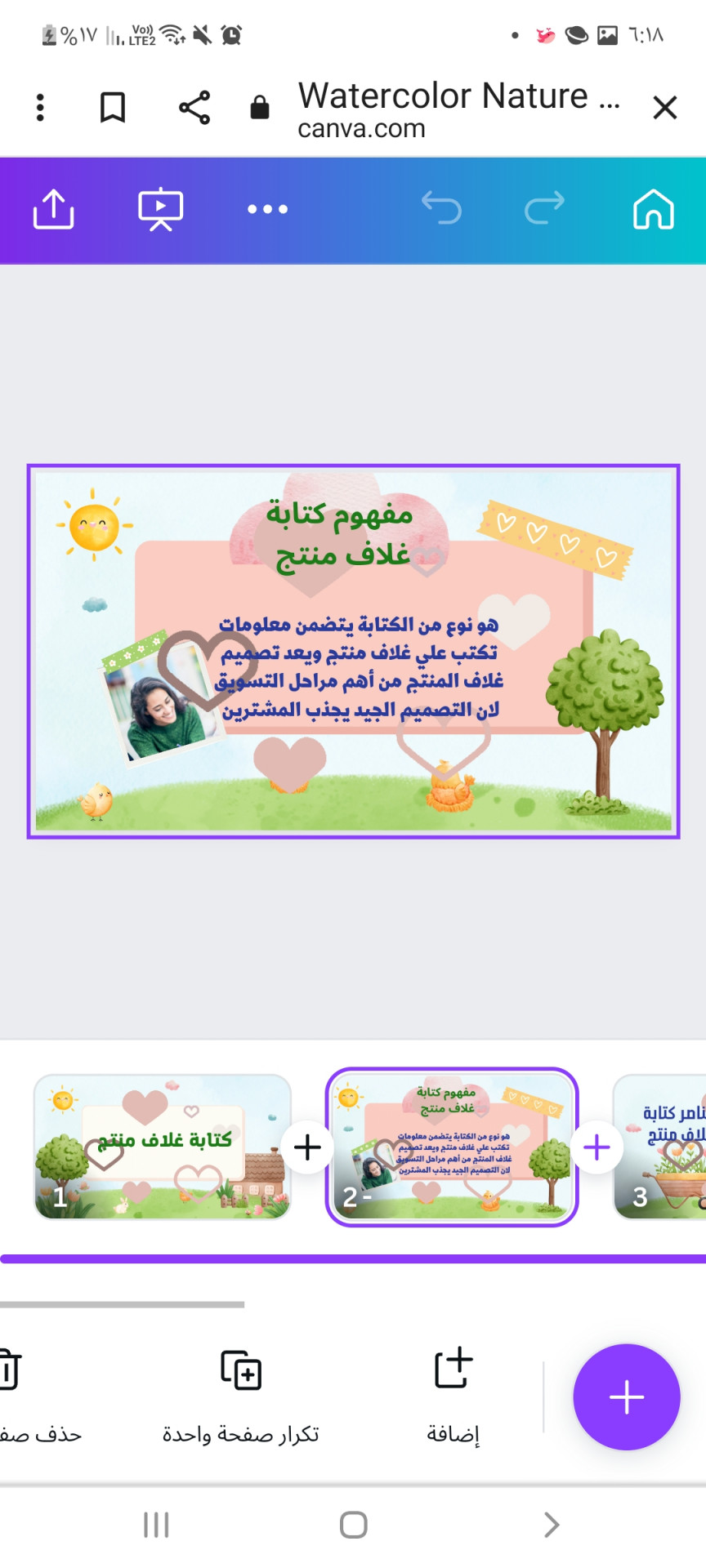The width and height of the screenshot is (706, 1568).
Task: Select slide 2 thumbnail
Action: pyautogui.click(x=451, y=1147)
